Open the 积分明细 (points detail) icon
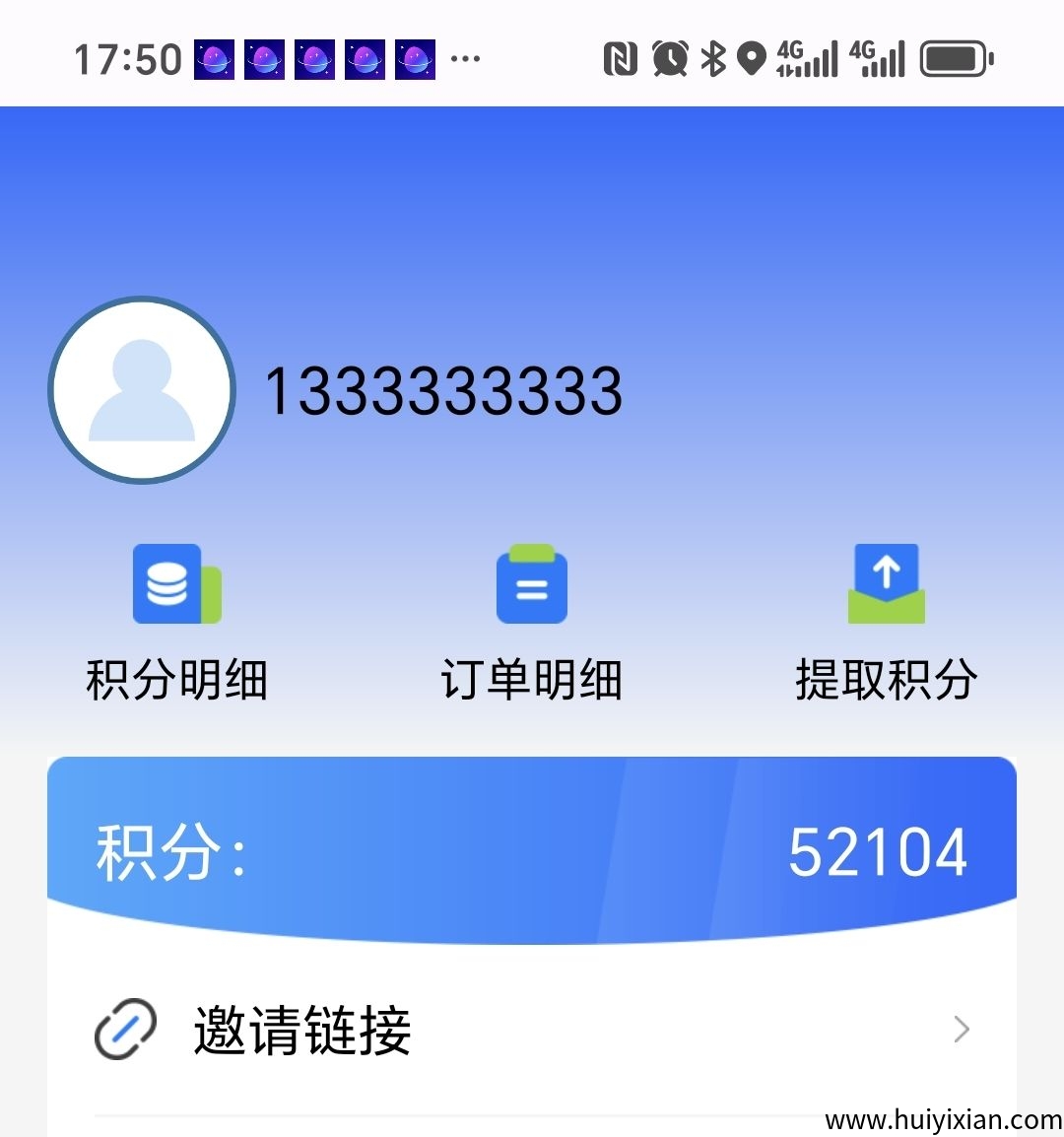The height and width of the screenshot is (1137, 1064). 175,583
